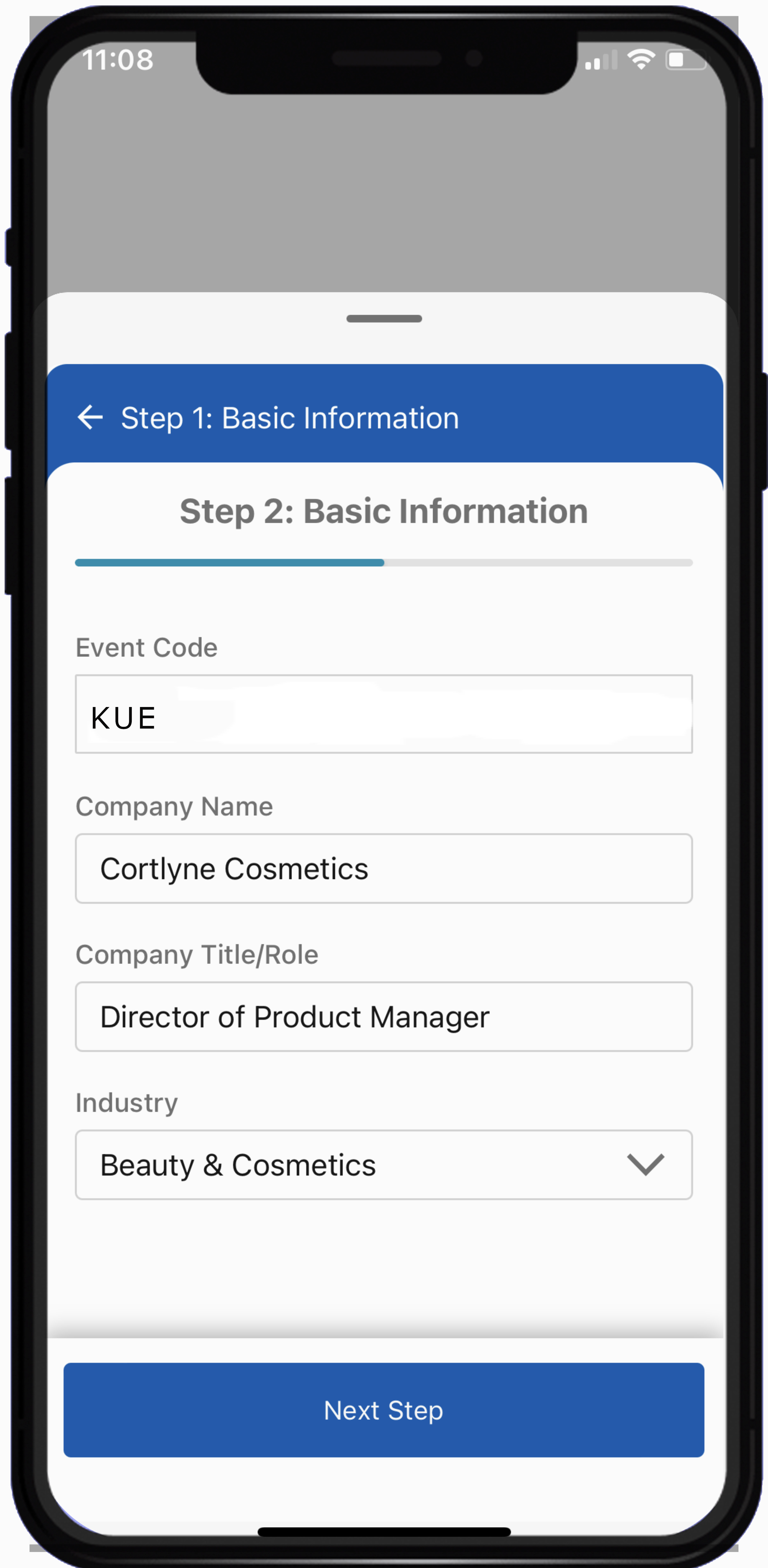Tap the sheet drag handle
Image resolution: width=768 pixels, height=1568 pixels.
[x=384, y=319]
